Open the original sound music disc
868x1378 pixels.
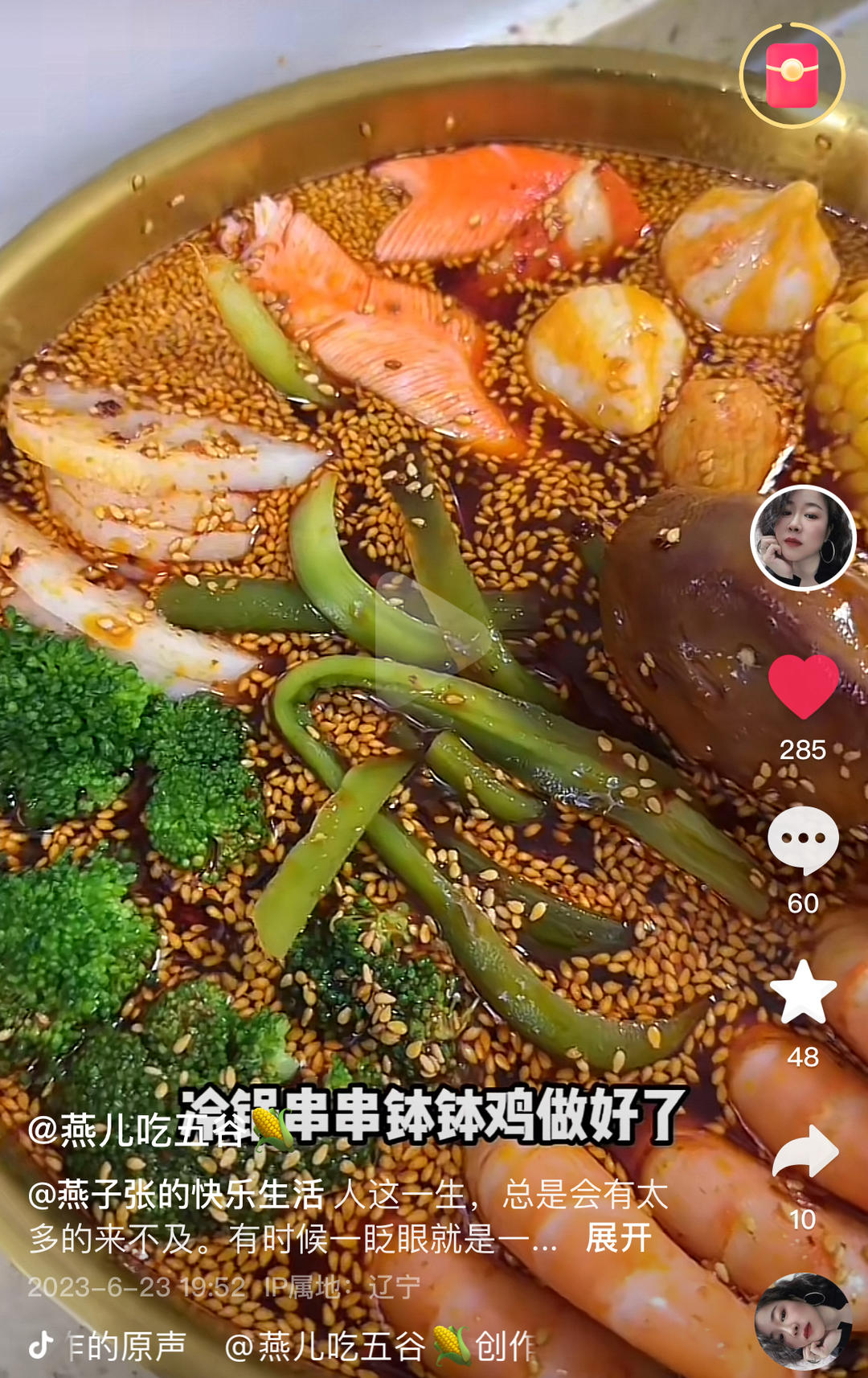[x=803, y=1322]
